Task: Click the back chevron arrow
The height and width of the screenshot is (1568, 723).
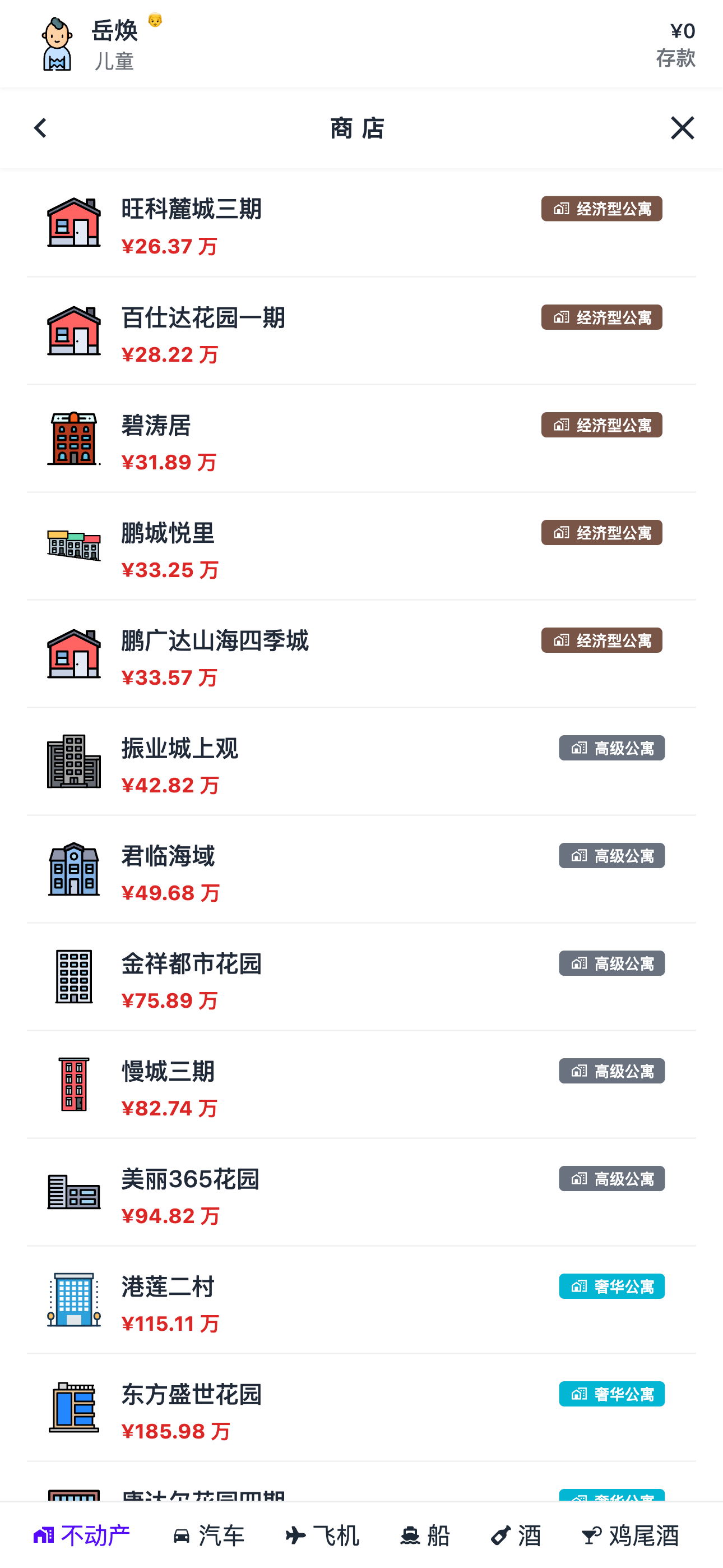Action: [x=40, y=128]
